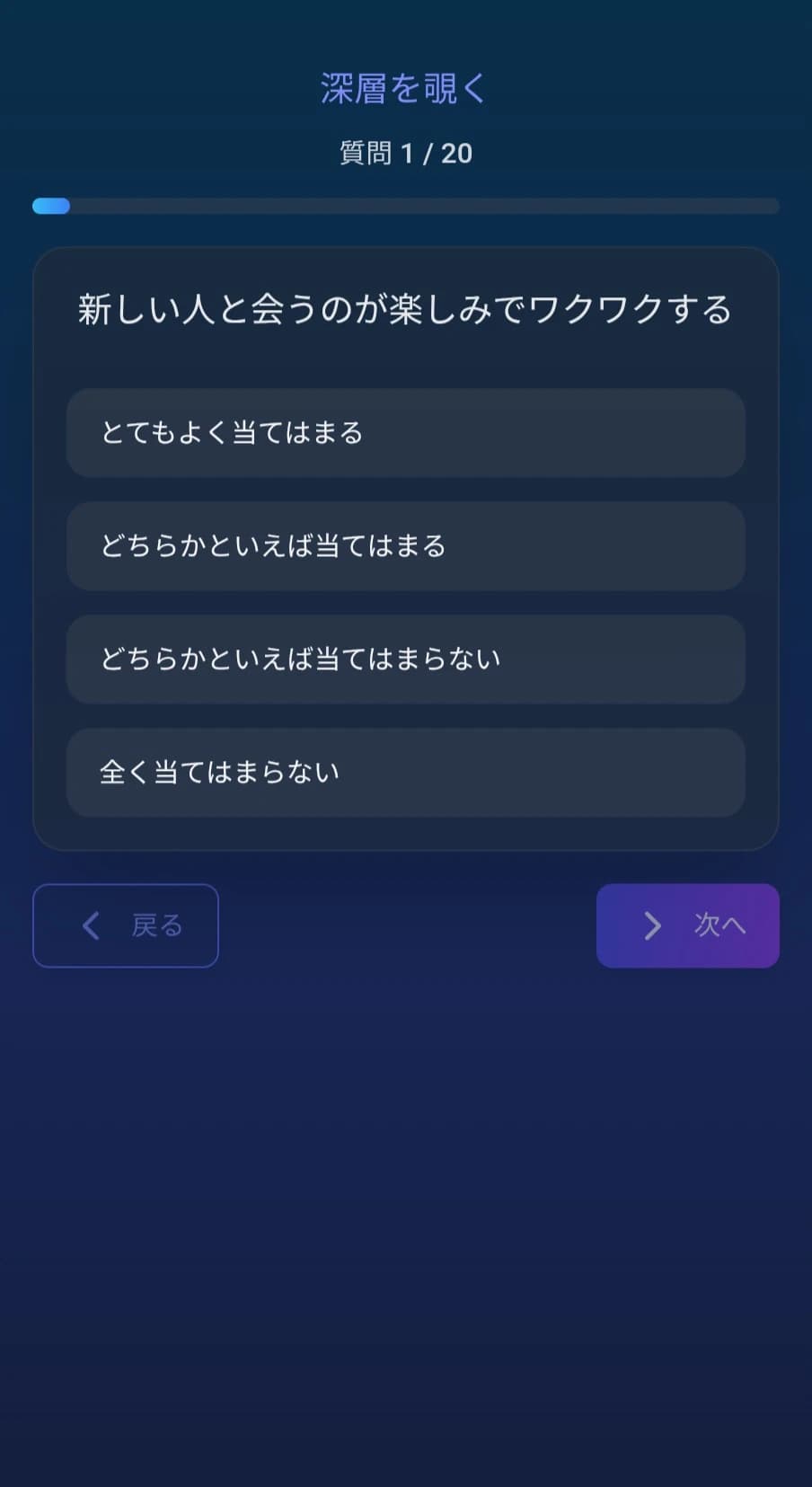The image size is (812, 1487).
Task: Select 全く当てはまらない option
Action: click(405, 773)
